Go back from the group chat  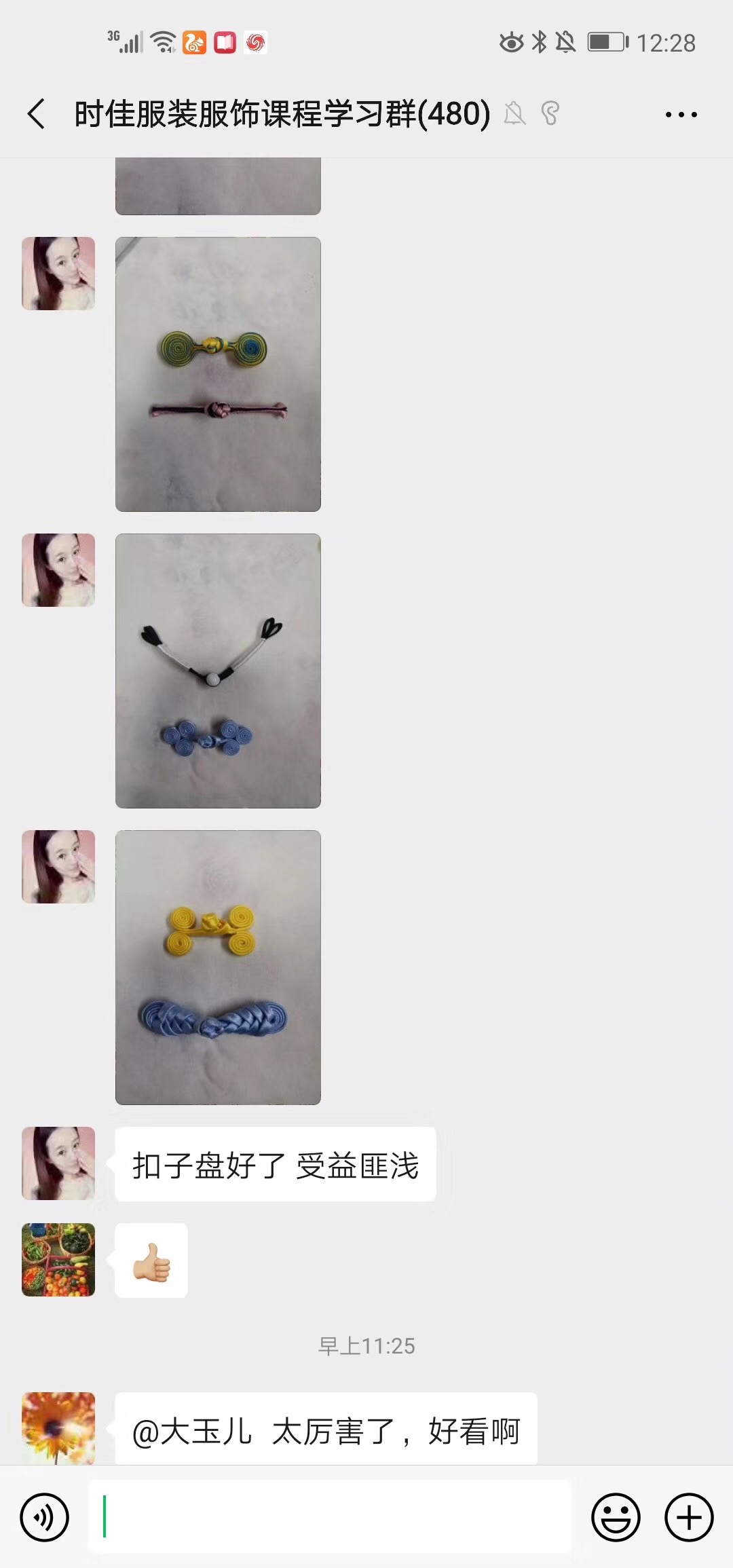pos(37,113)
